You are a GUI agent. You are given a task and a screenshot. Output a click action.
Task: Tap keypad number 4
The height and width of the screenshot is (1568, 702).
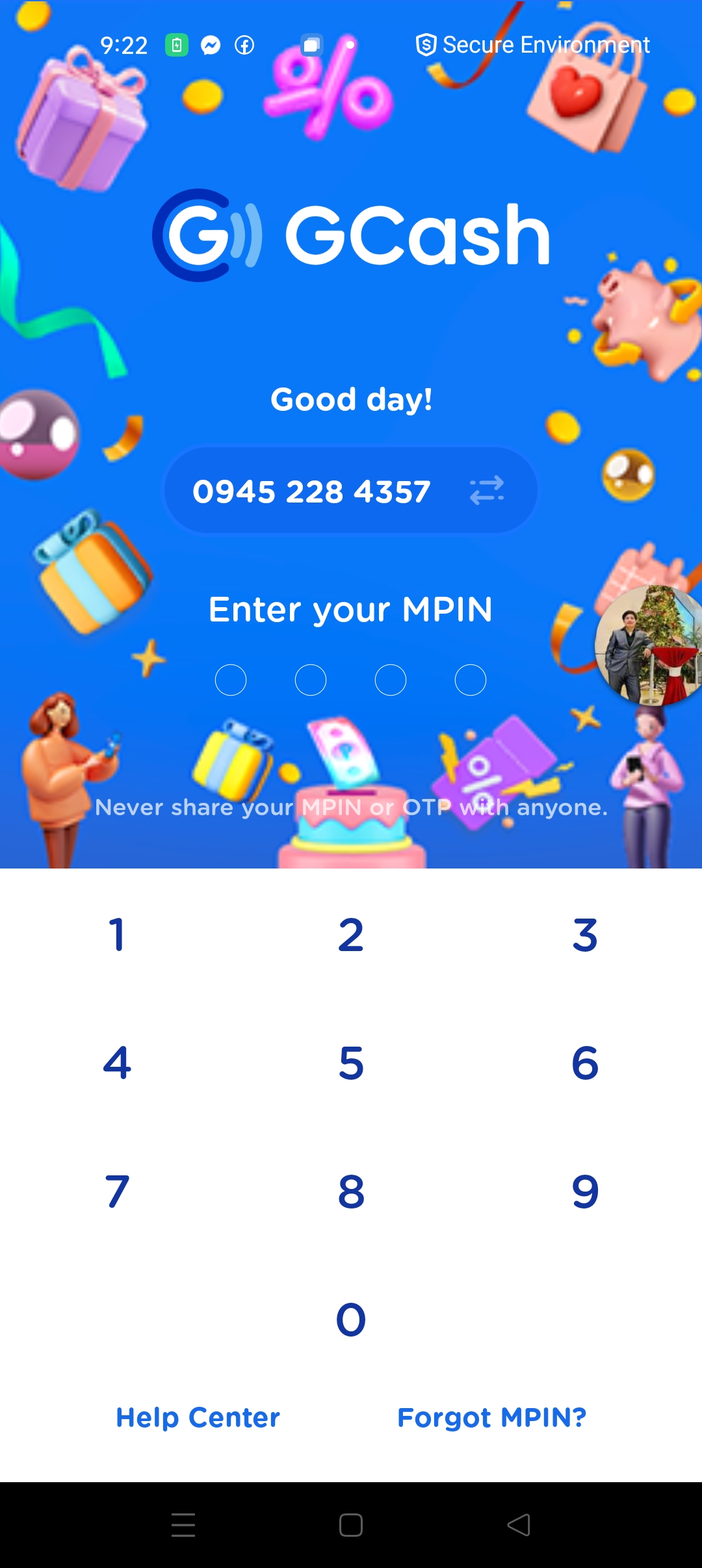click(x=117, y=1064)
